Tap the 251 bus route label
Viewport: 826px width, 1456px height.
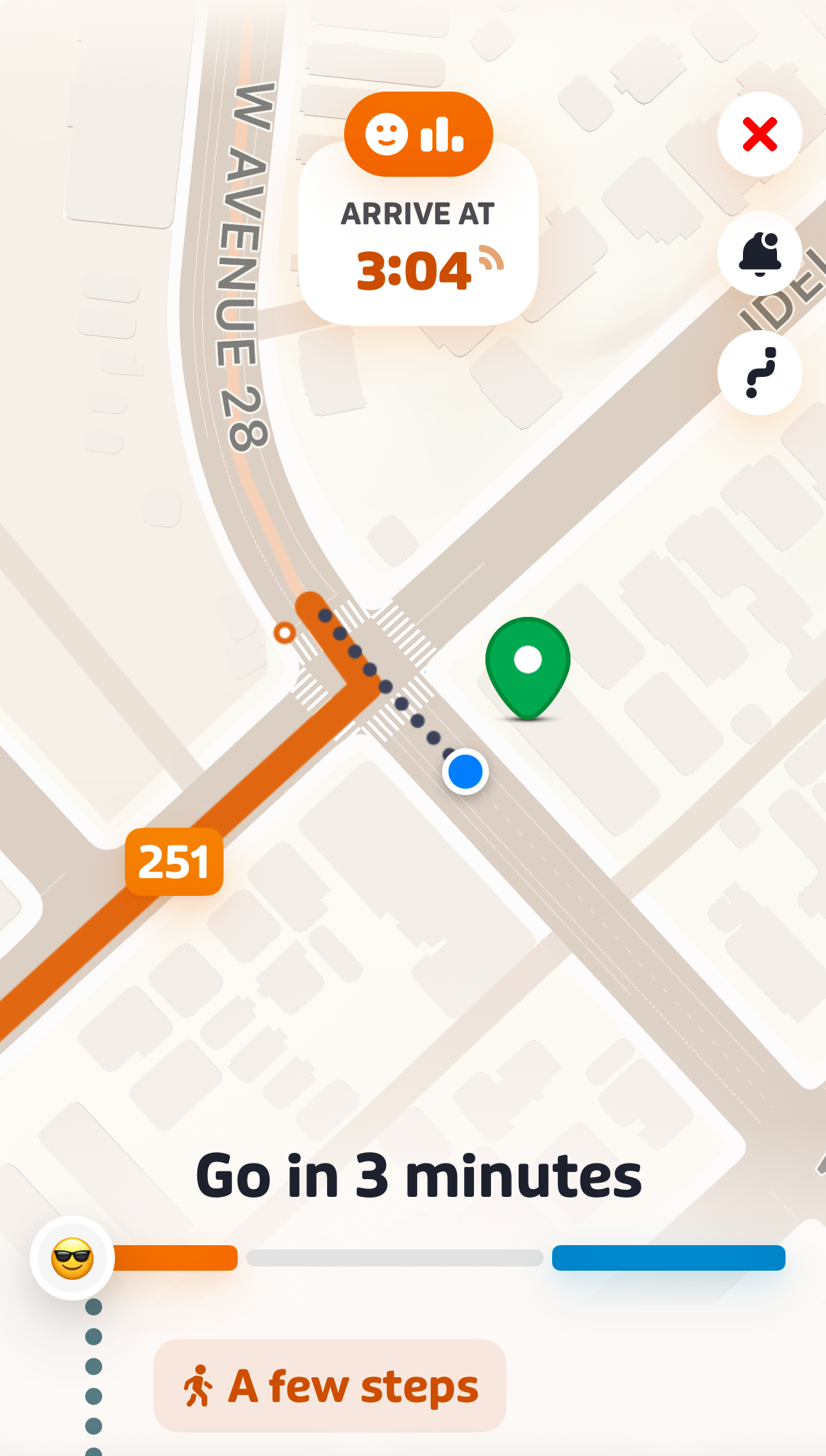tap(174, 862)
